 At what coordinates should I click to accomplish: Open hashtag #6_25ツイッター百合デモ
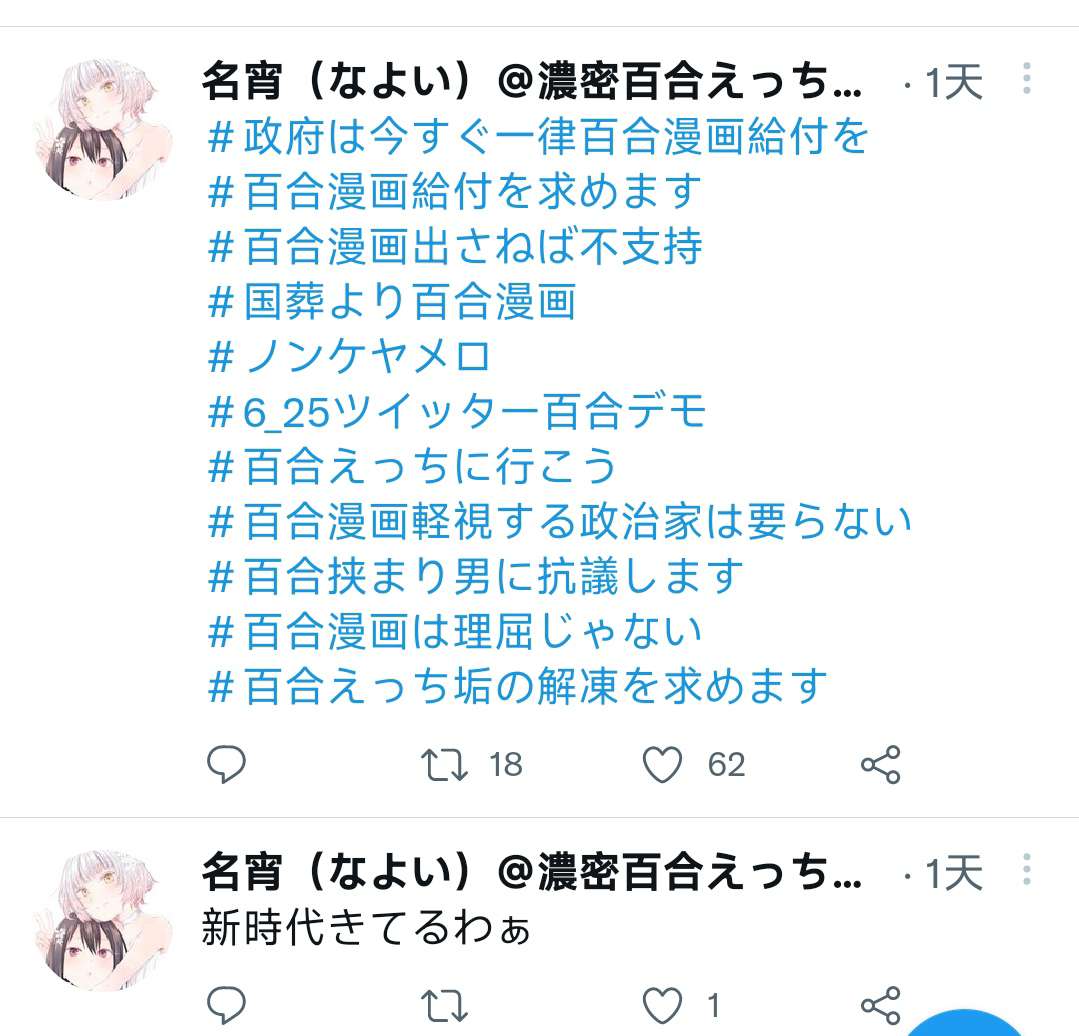pos(457,411)
